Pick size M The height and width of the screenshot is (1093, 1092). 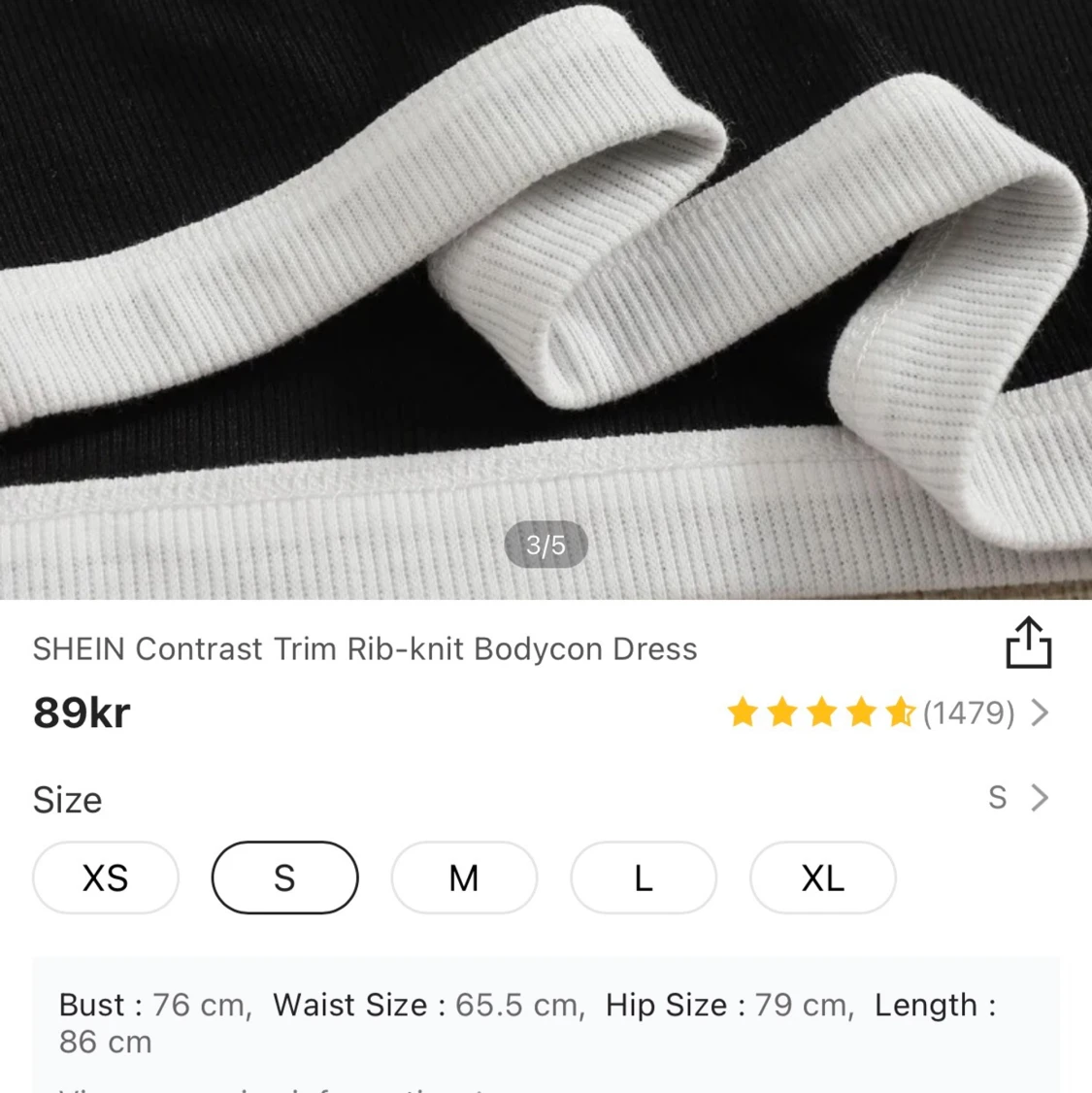tap(464, 878)
